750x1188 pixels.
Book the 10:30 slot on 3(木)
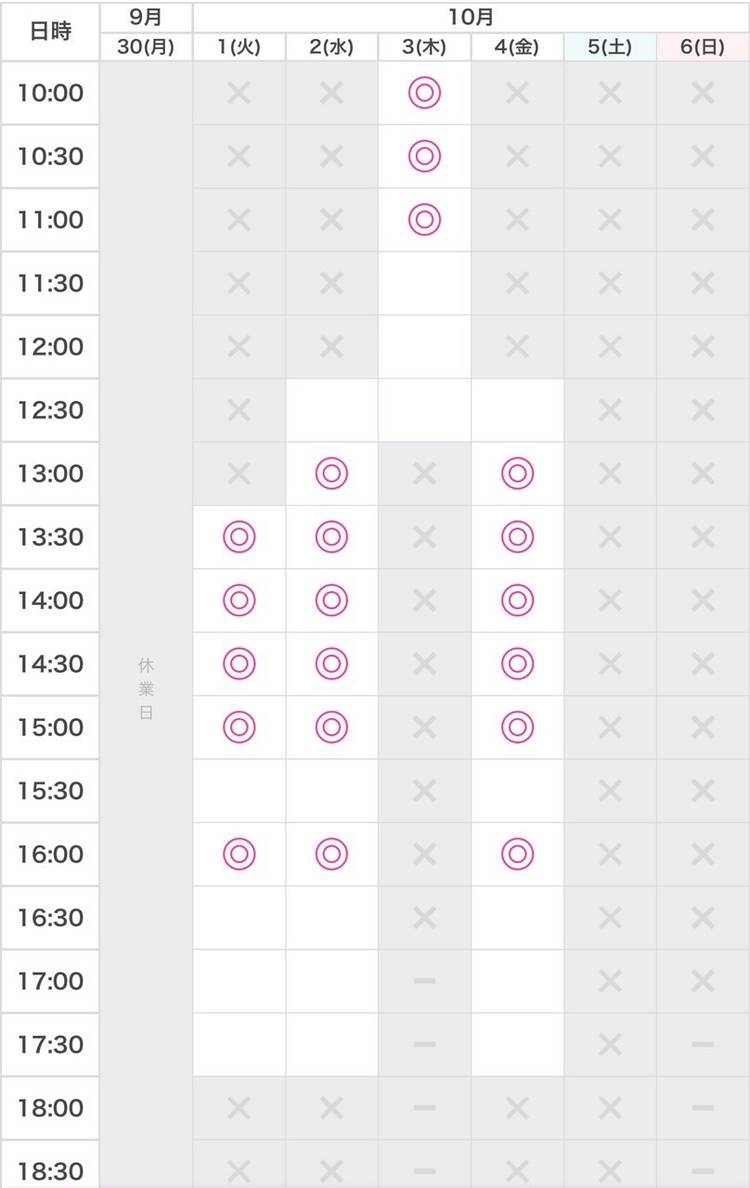[424, 156]
